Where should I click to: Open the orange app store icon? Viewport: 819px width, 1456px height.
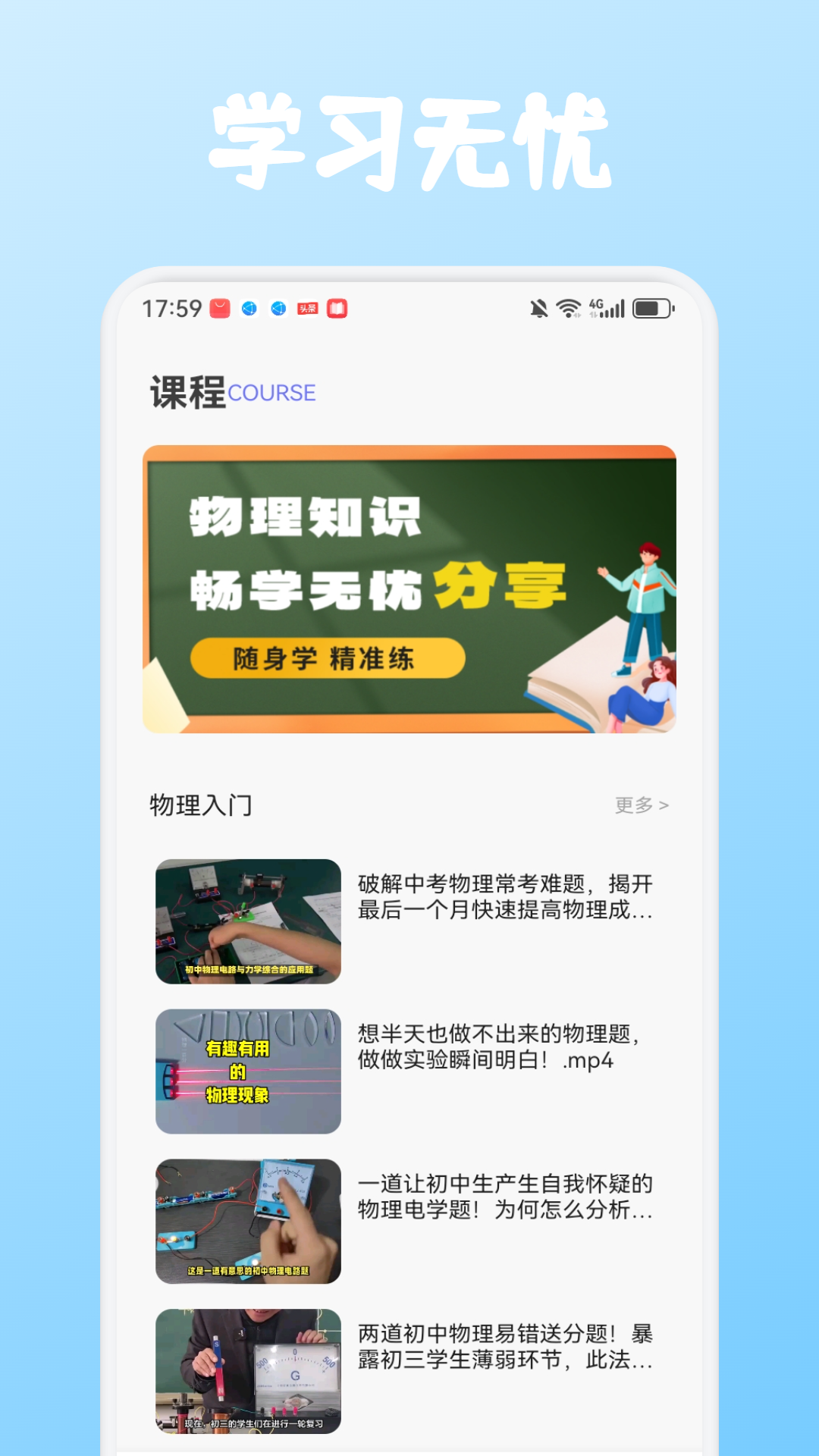point(220,308)
